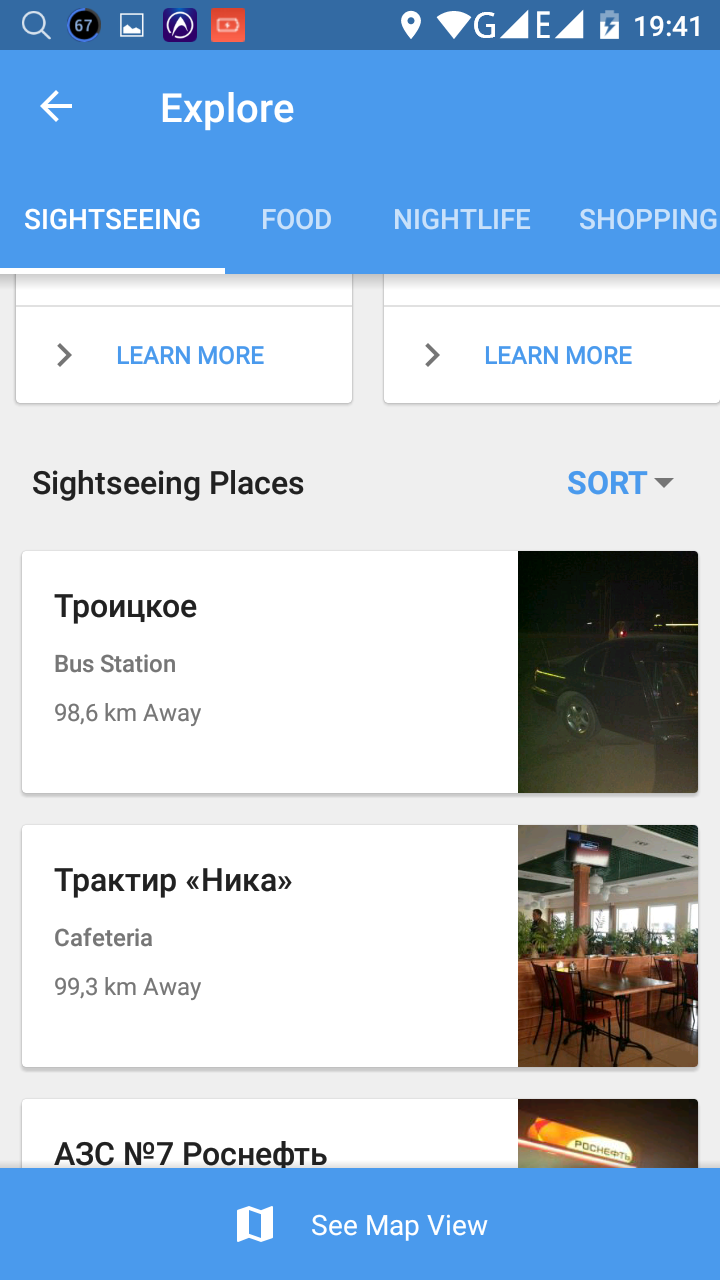This screenshot has height=1280, width=720.
Task: Open the Трактир «Ника» cafeteria card
Action: point(270,946)
